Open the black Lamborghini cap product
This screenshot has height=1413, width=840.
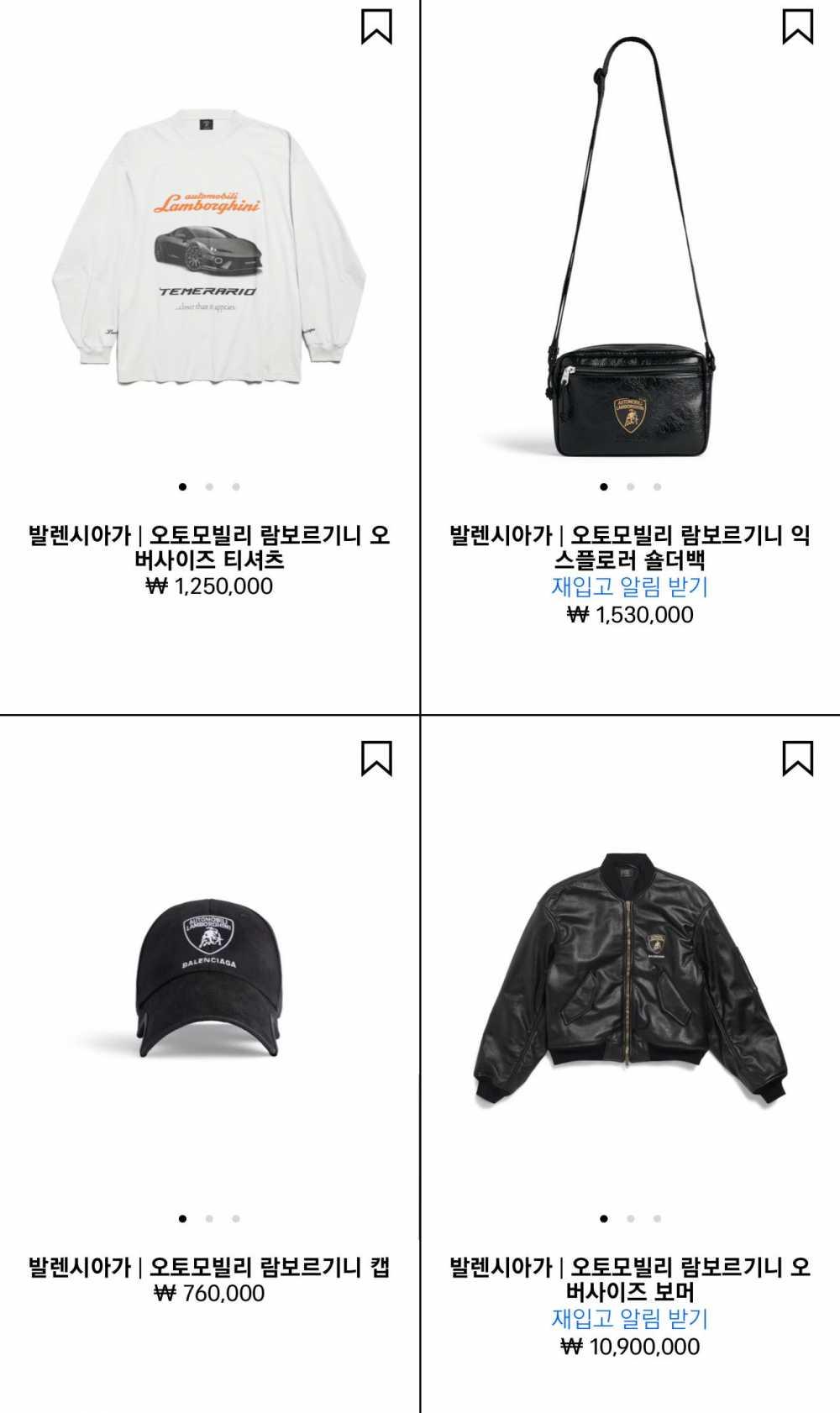(210, 981)
